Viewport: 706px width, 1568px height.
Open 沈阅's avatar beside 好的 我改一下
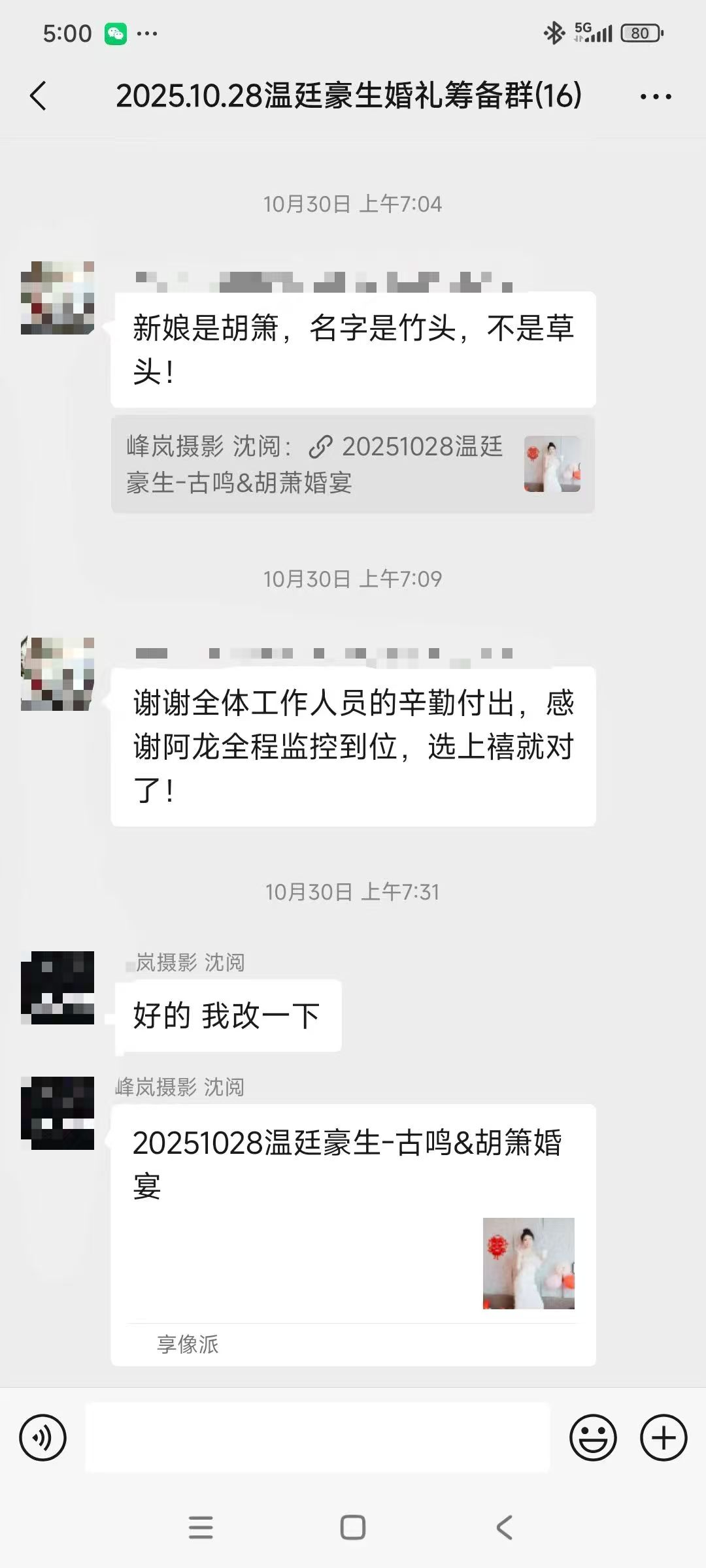[x=58, y=987]
